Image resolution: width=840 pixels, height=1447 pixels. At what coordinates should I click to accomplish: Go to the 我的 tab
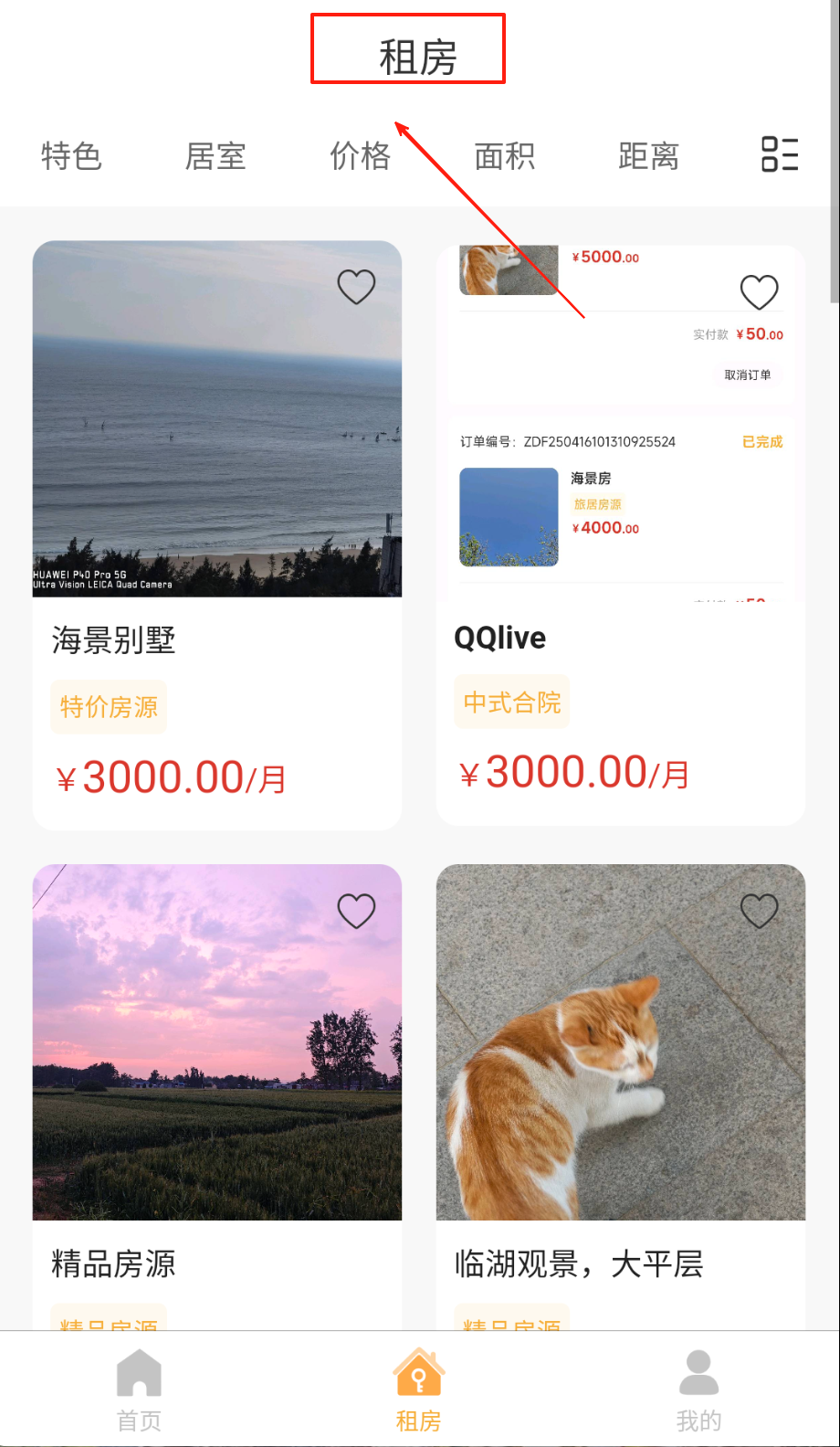pos(698,1390)
